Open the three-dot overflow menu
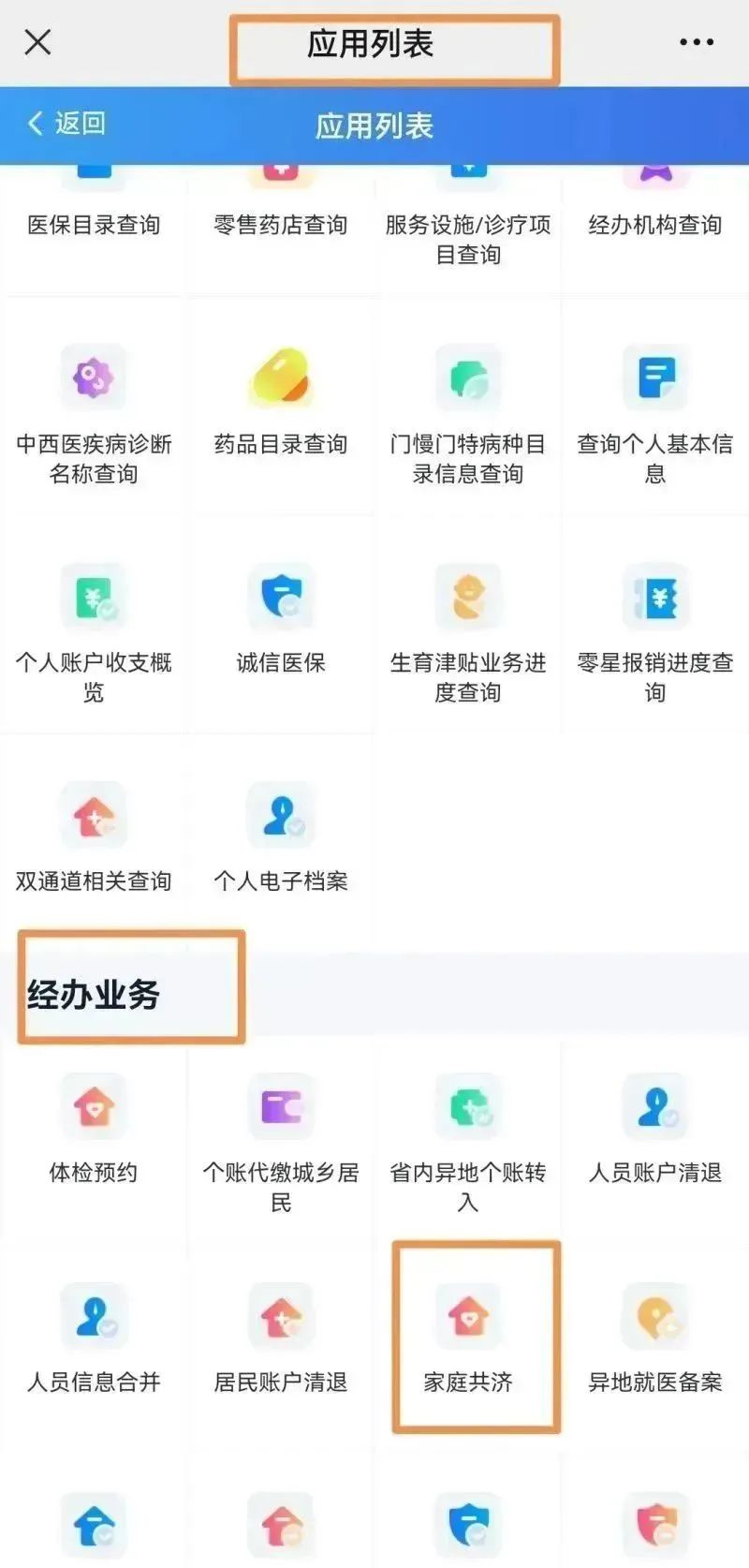Image resolution: width=749 pixels, height=1568 pixels. click(x=697, y=42)
